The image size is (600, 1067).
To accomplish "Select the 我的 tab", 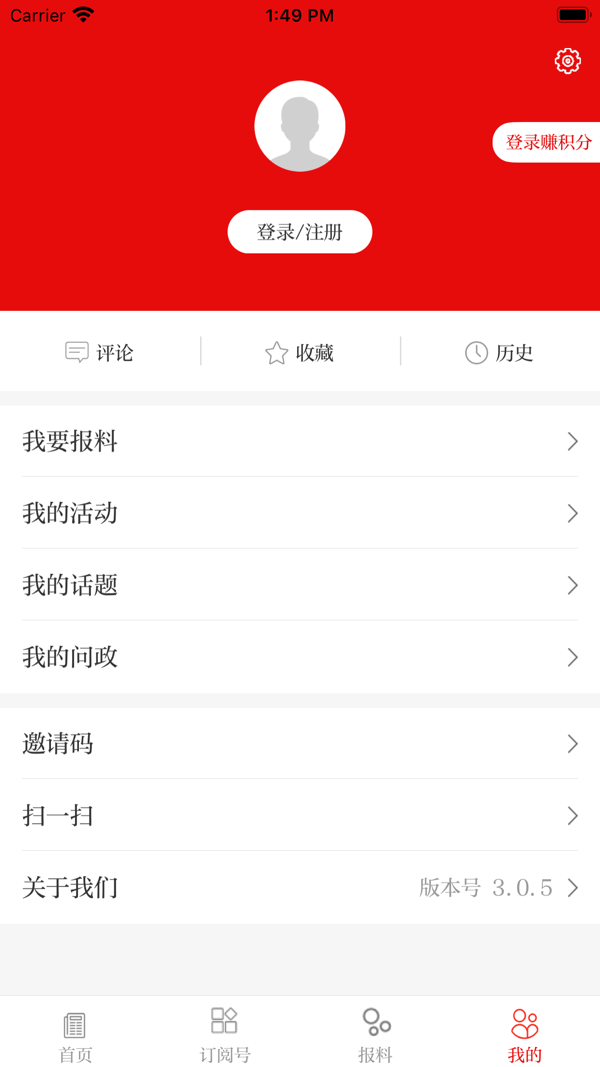I will (525, 1035).
